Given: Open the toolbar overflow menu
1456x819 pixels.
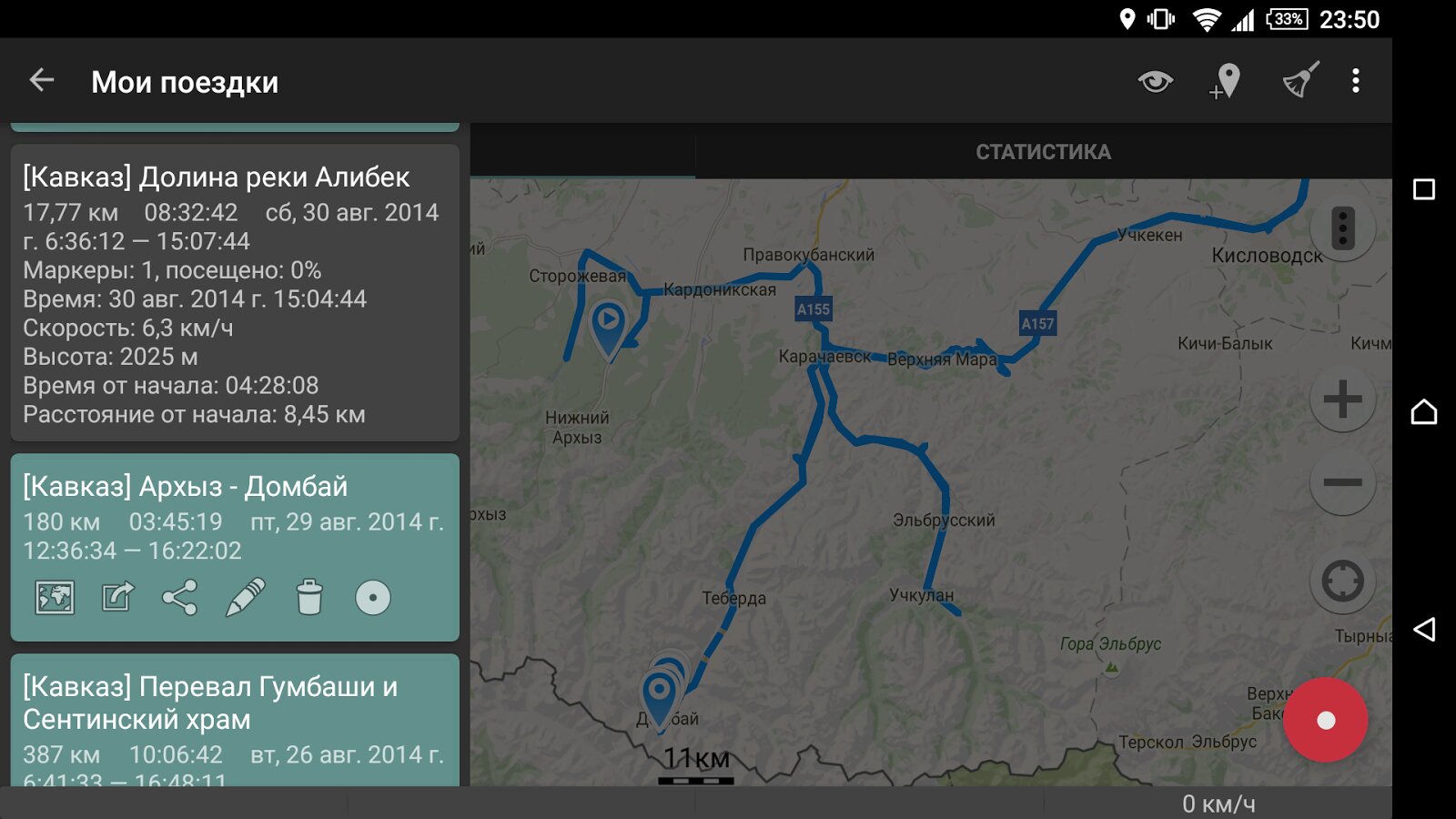Looking at the screenshot, I should (1355, 81).
